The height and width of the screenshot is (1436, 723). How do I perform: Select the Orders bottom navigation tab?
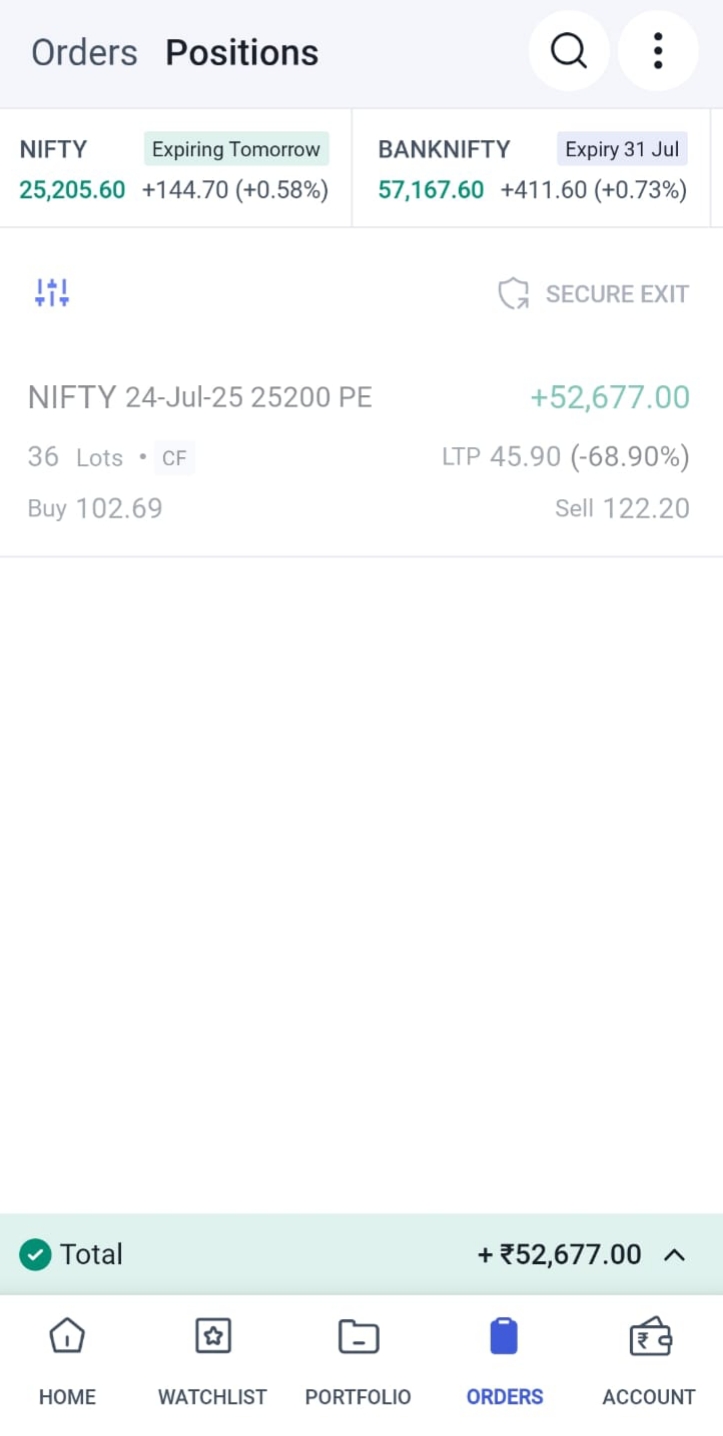click(x=504, y=1362)
